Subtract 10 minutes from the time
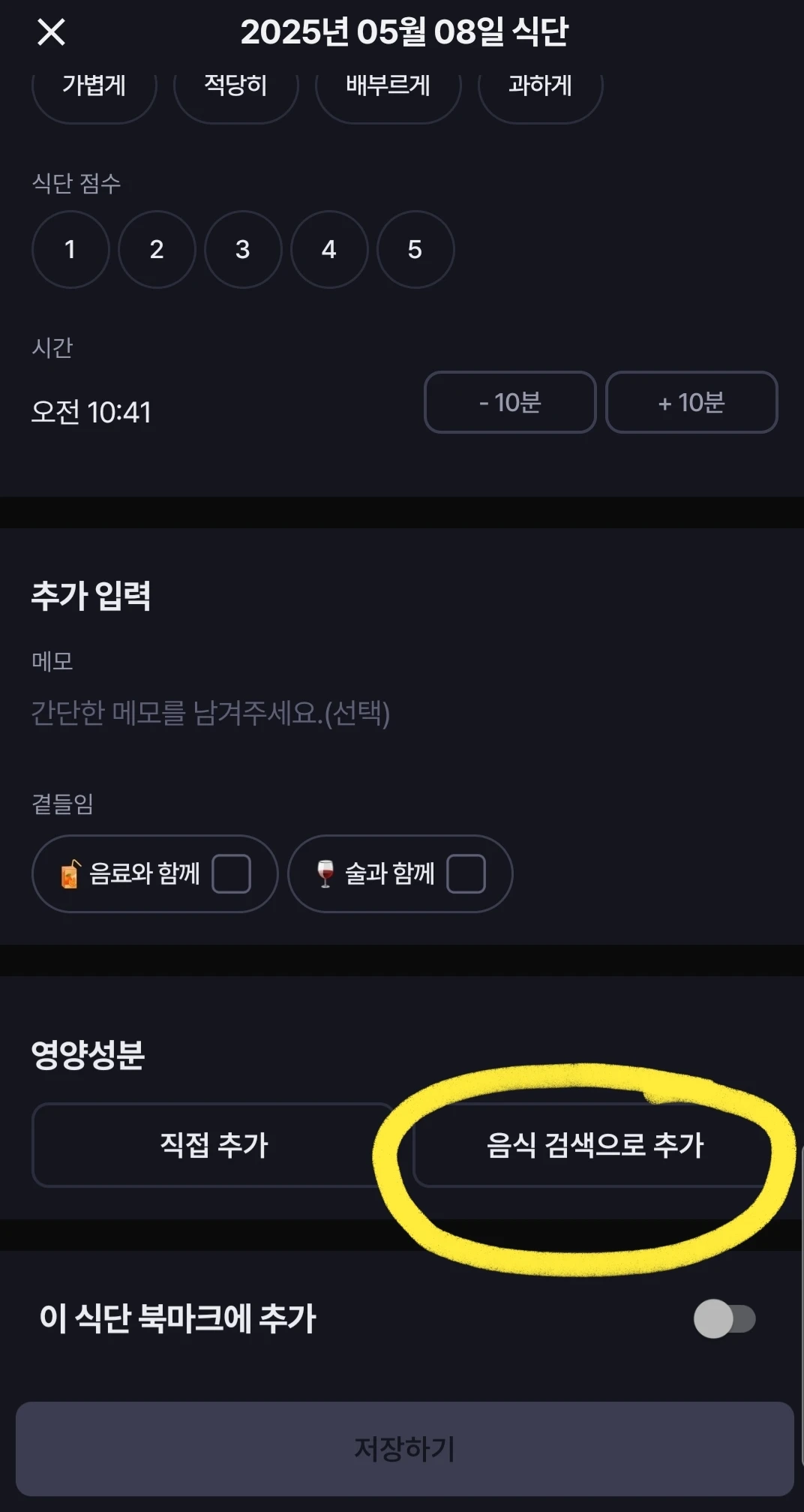The height and width of the screenshot is (1512, 804). point(510,402)
